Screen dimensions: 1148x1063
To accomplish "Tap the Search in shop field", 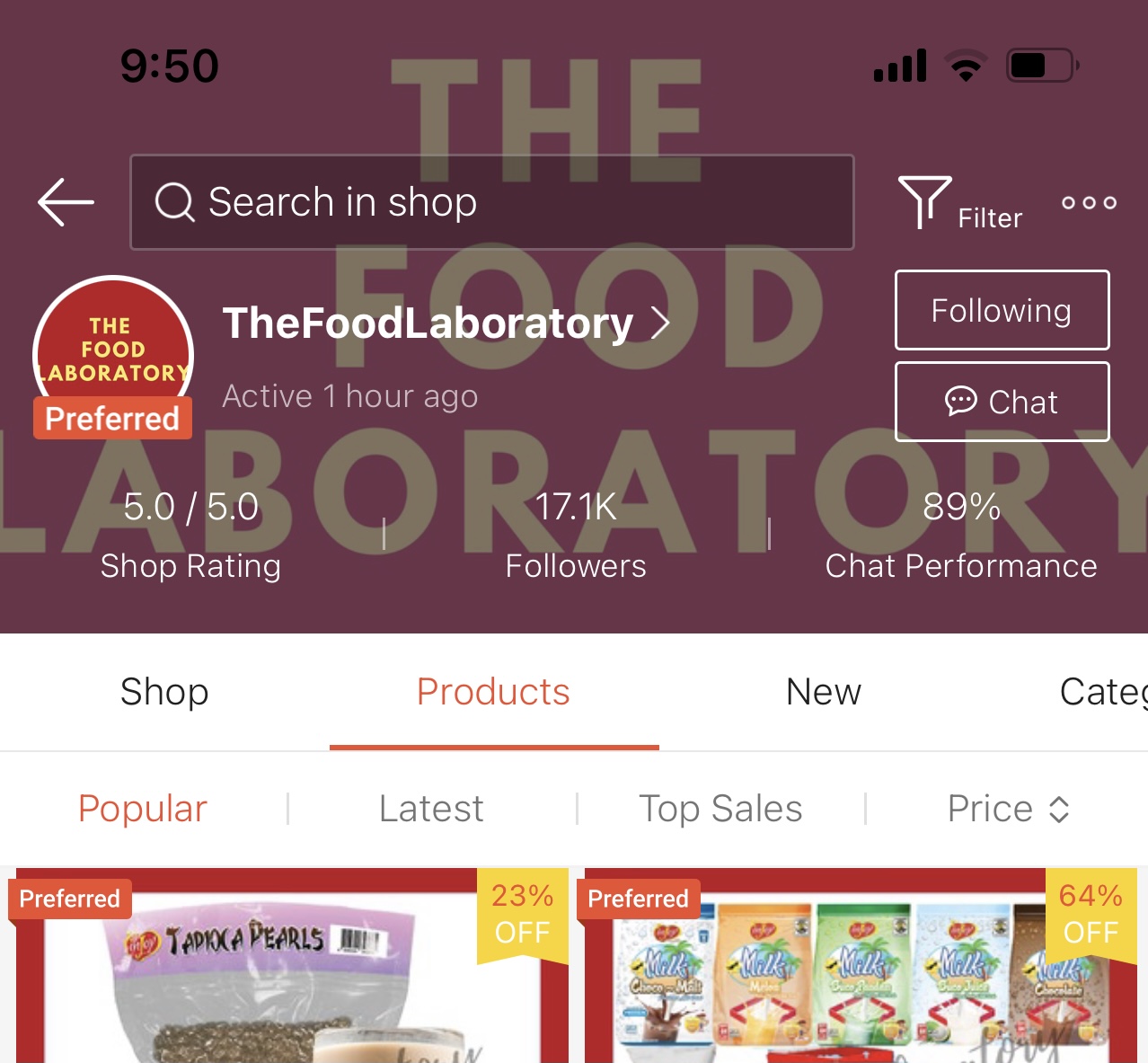I will pyautogui.click(x=491, y=202).
